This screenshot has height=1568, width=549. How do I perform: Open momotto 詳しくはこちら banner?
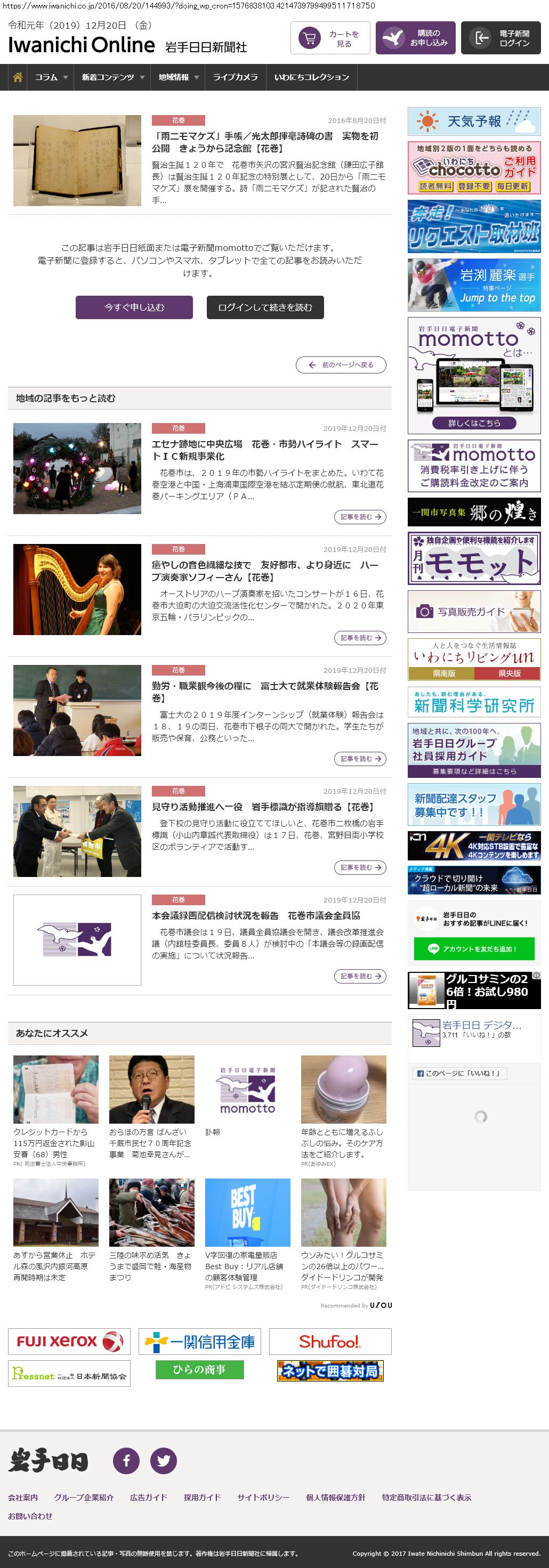(473, 423)
